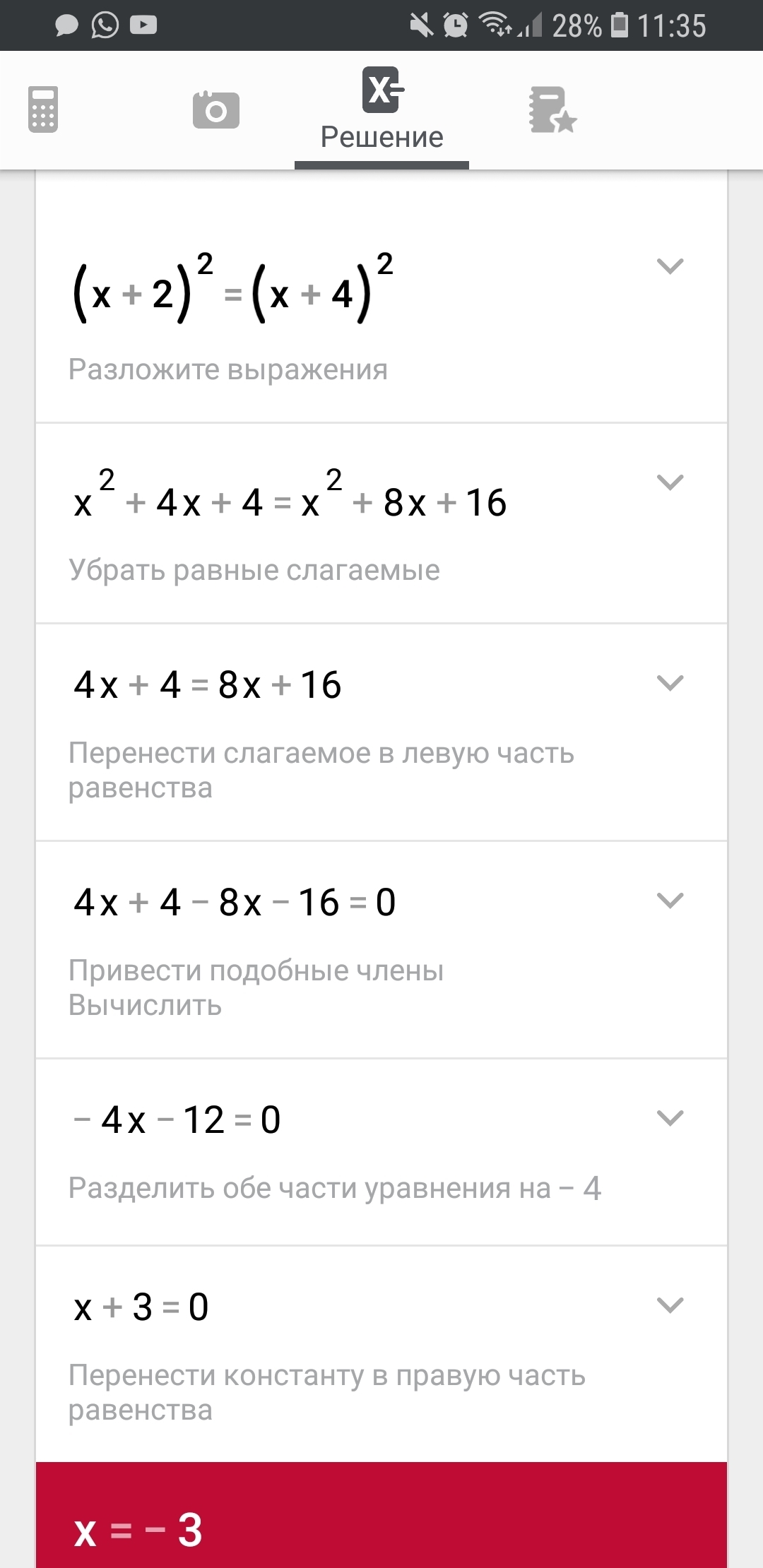Switch to the calculator tab
Screen dimensions: 763x1568
point(43,109)
